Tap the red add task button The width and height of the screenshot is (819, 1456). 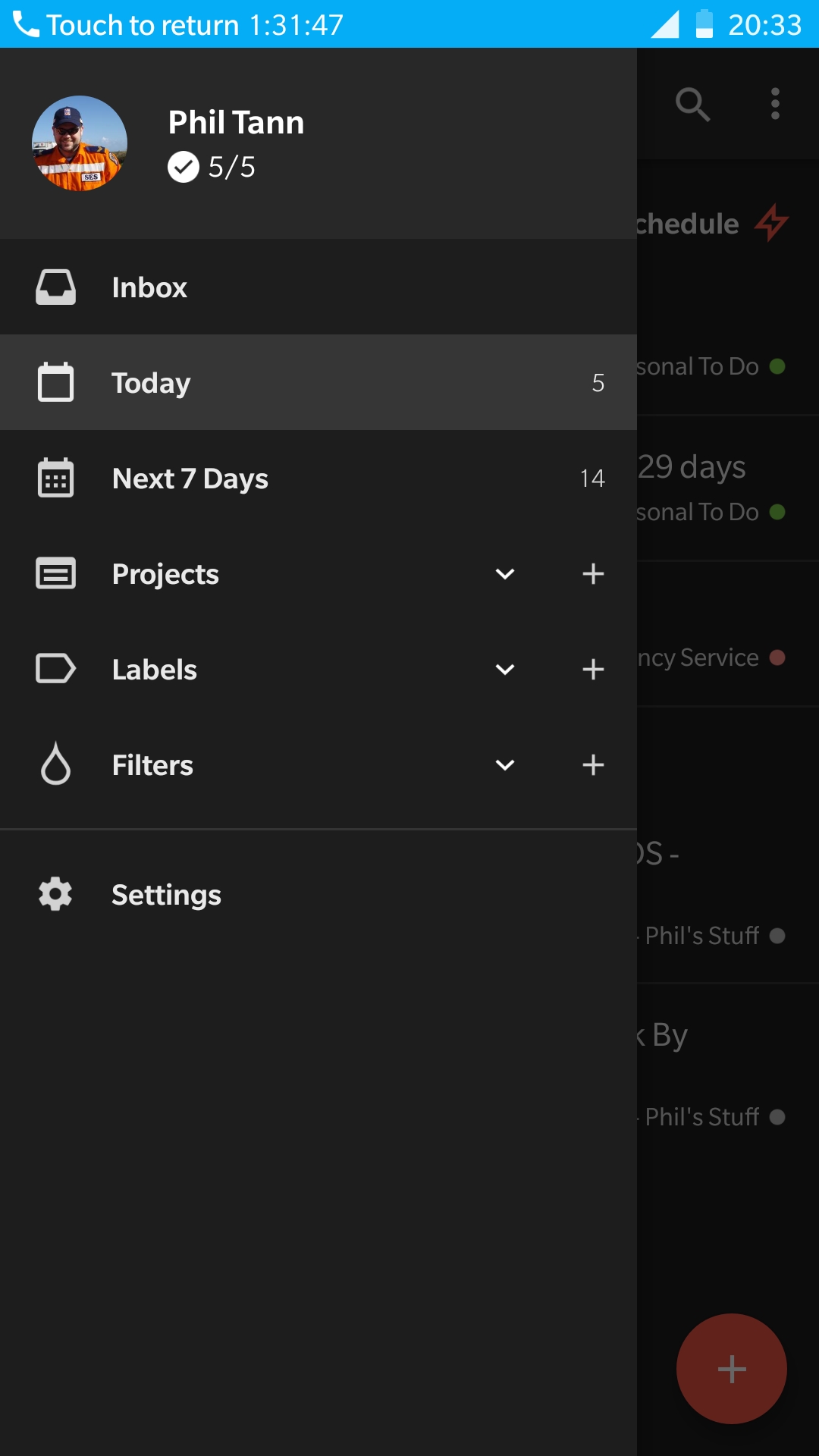732,1369
